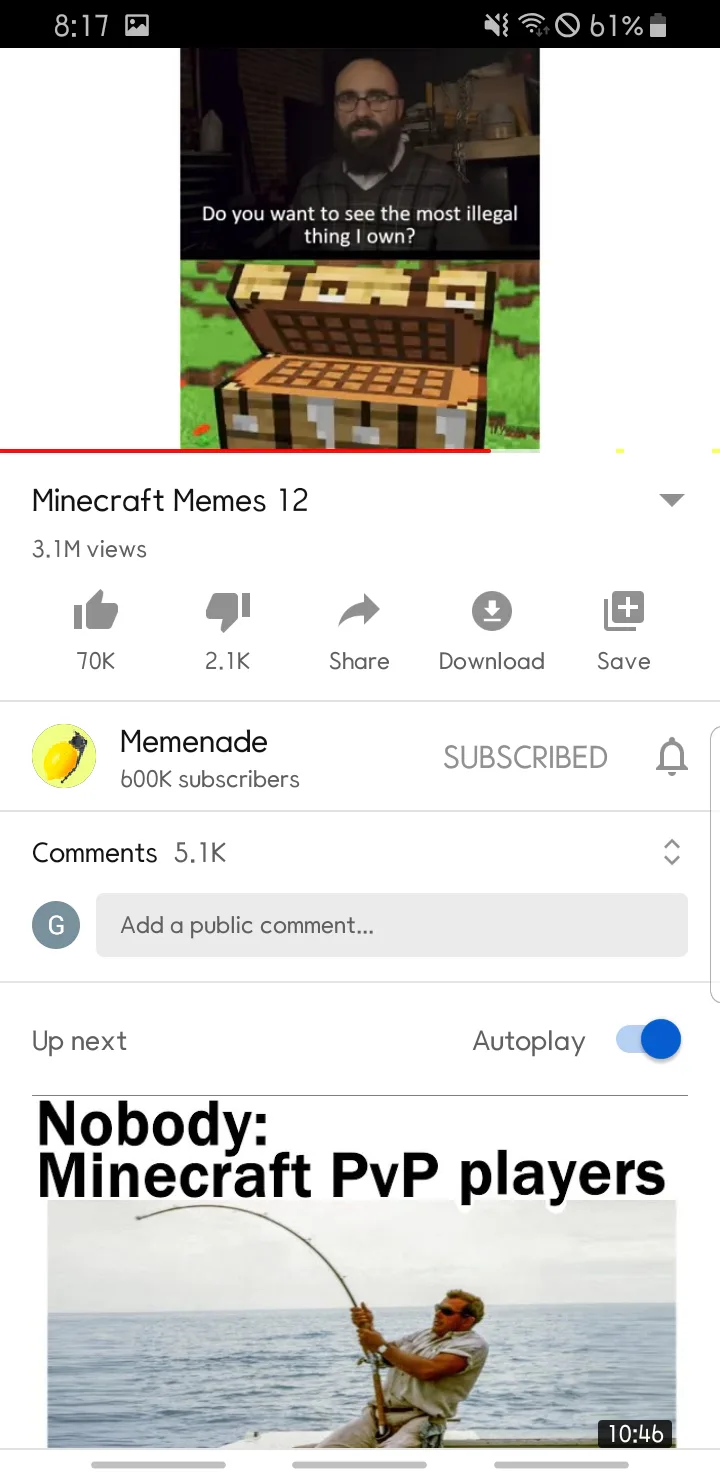The width and height of the screenshot is (720, 1480).
Task: Share this video
Action: tap(359, 612)
